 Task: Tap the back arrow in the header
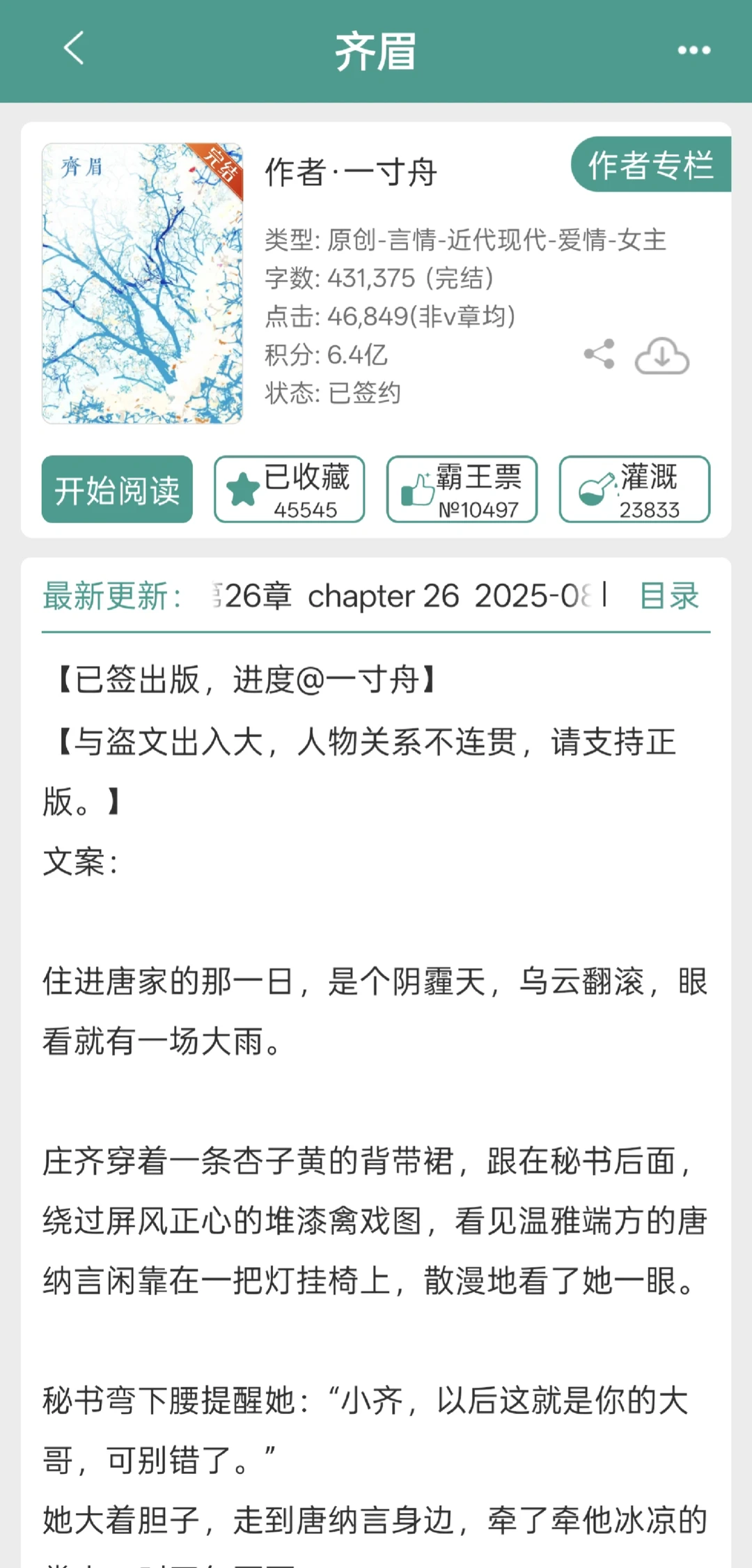coord(72,50)
